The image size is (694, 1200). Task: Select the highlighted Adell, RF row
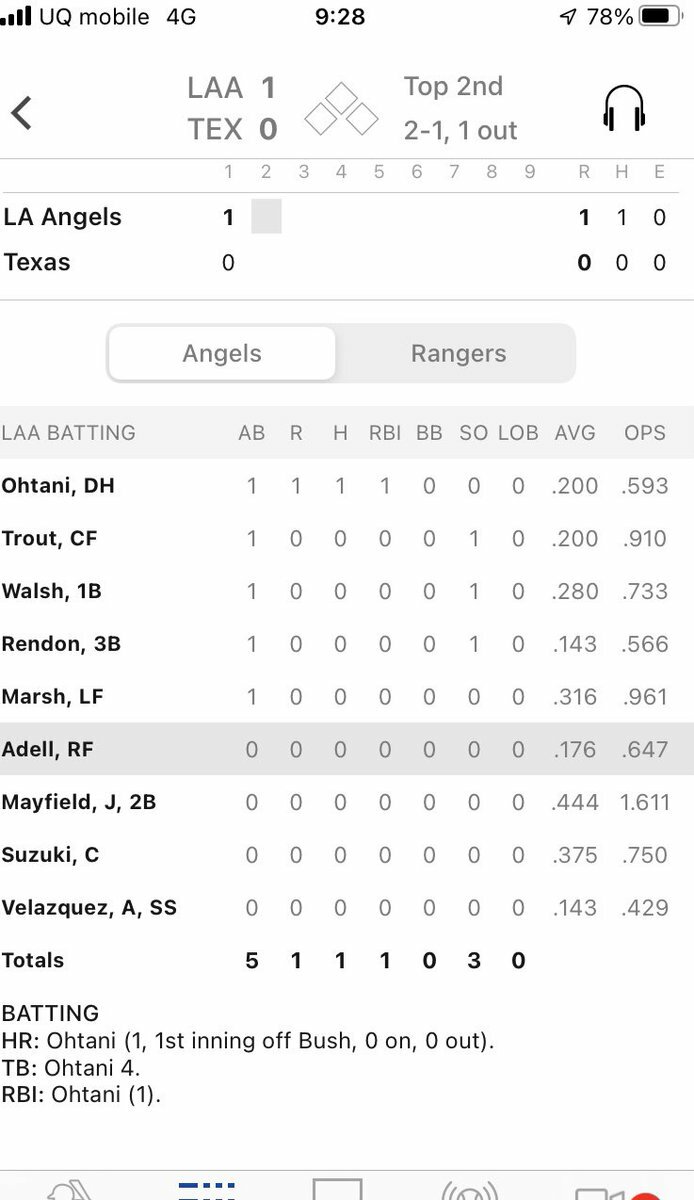coord(347,749)
